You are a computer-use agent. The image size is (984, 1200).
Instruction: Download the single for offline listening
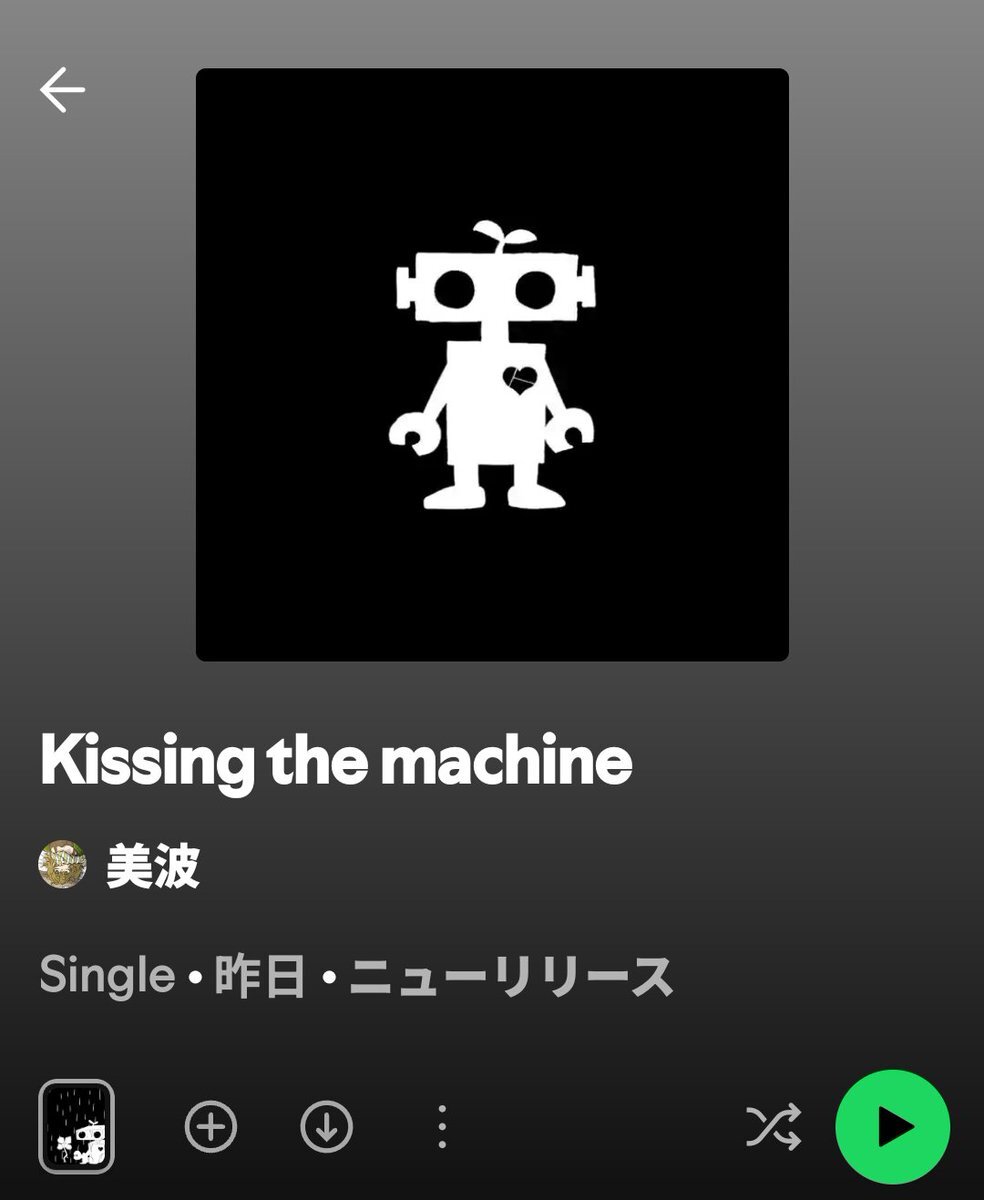point(326,1127)
